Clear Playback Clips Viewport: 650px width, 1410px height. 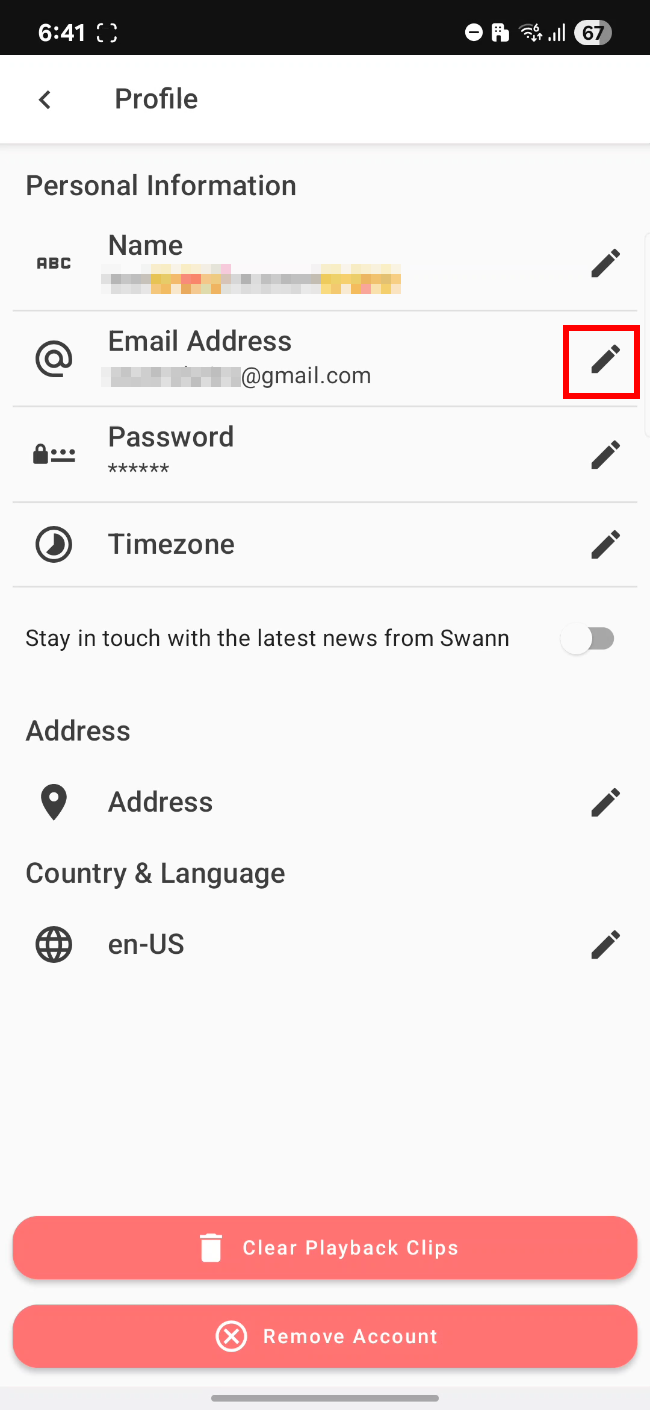325,1247
